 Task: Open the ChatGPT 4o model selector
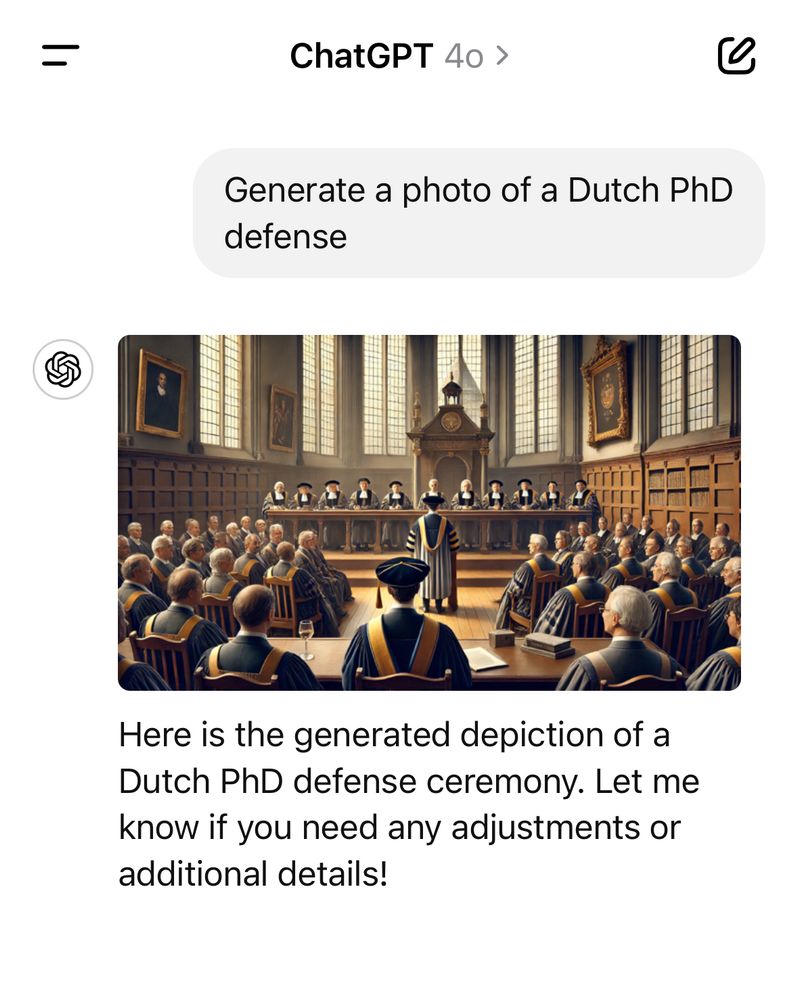(399, 56)
